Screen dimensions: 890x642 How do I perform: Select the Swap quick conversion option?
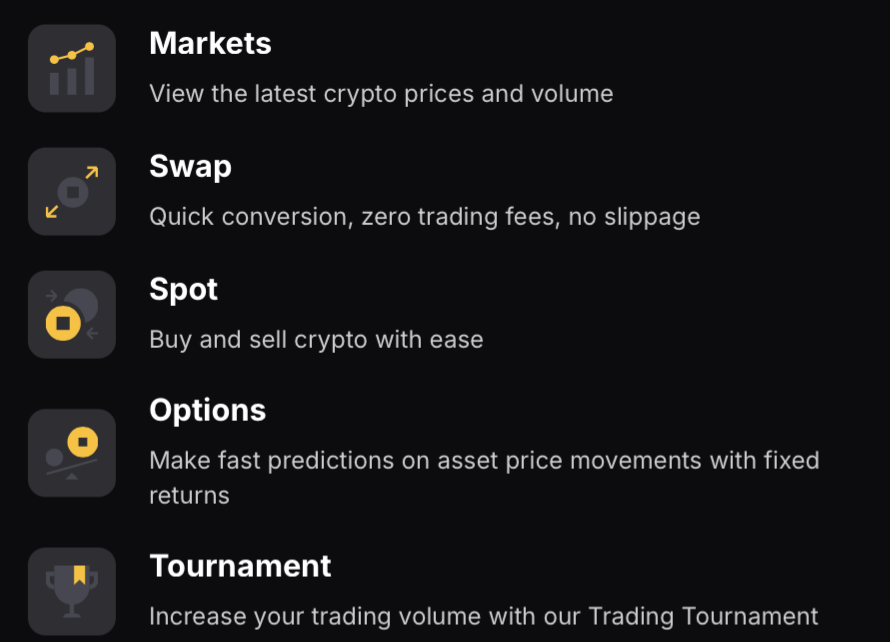click(x=190, y=167)
